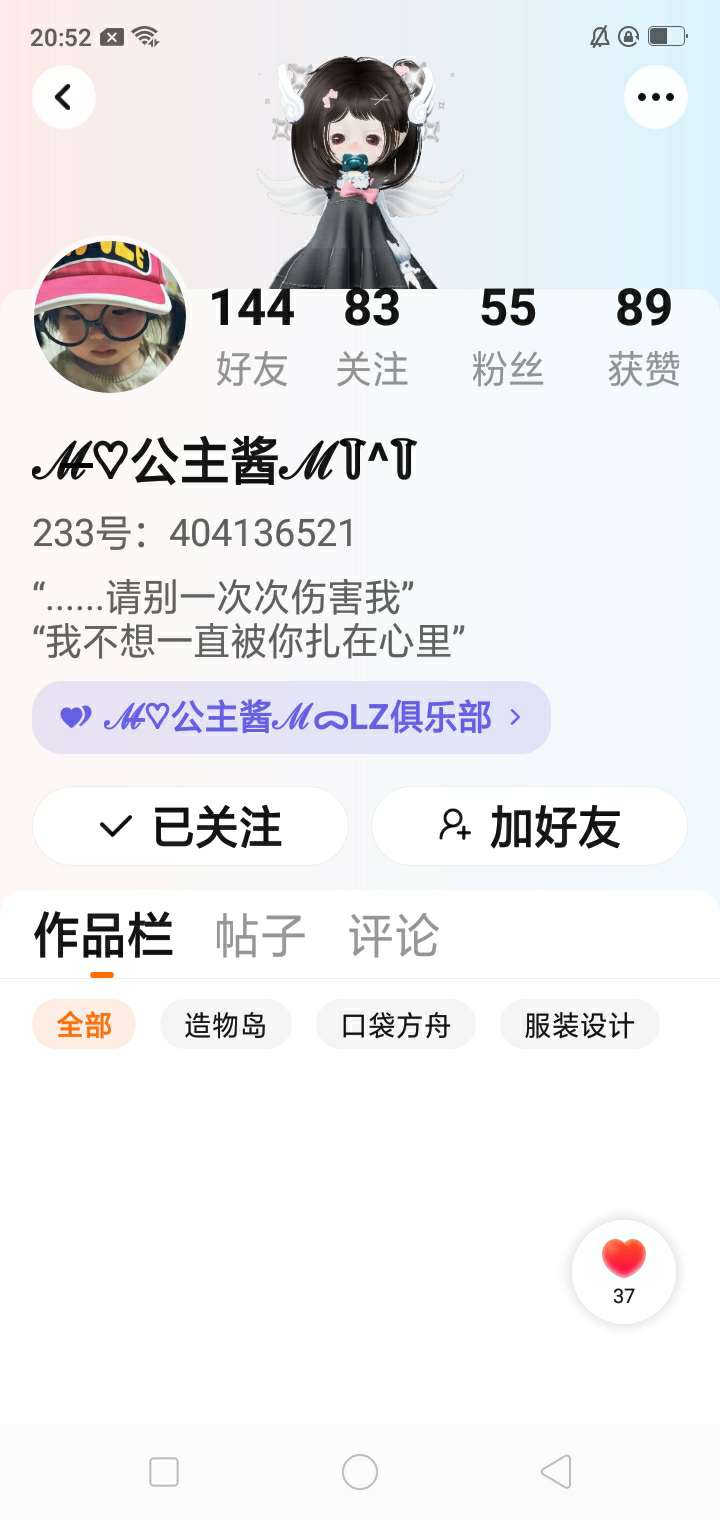The height and width of the screenshot is (1520, 720).
Task: View the 83 关注 following list
Action: pos(372,335)
